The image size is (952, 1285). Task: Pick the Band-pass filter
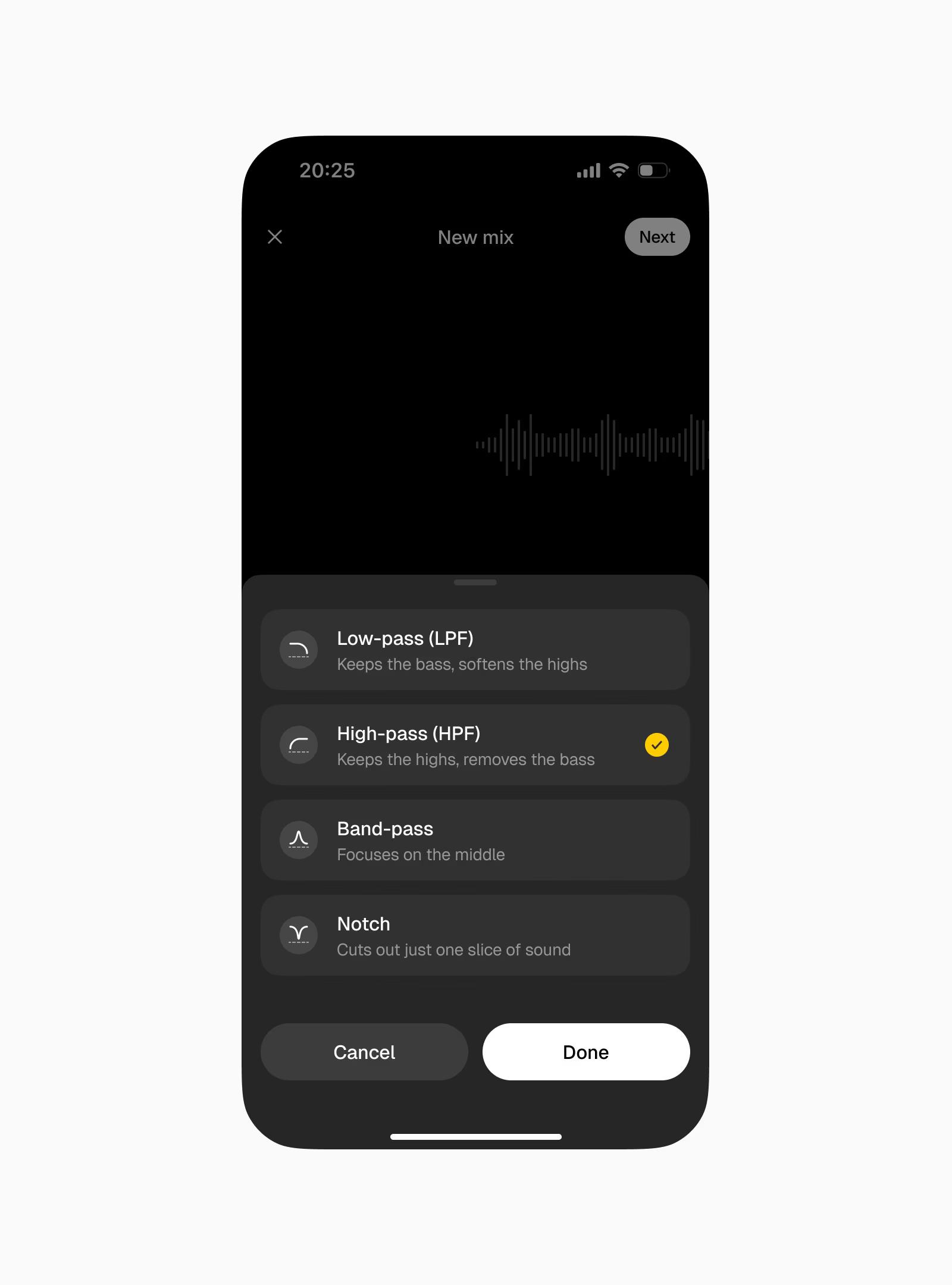tap(475, 840)
